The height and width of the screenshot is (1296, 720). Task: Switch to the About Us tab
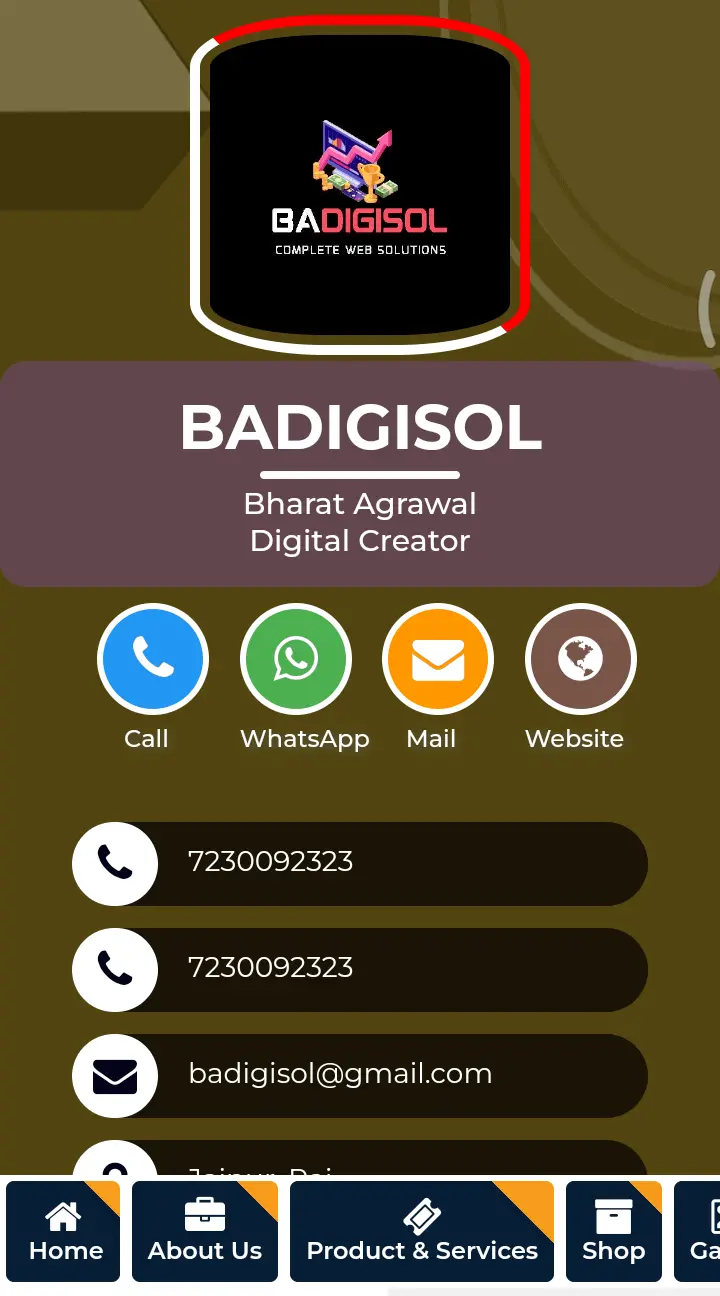(205, 1232)
